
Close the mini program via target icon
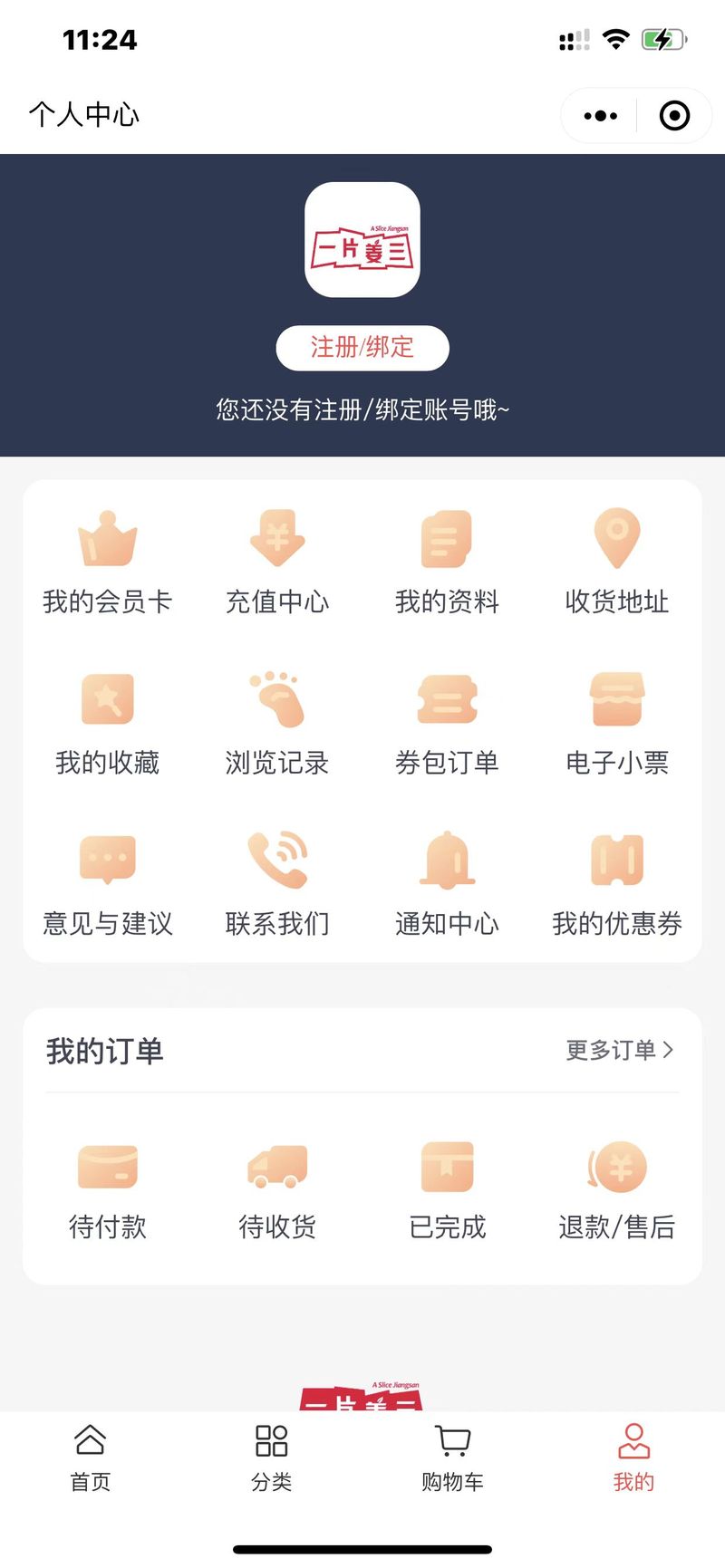pos(674,116)
